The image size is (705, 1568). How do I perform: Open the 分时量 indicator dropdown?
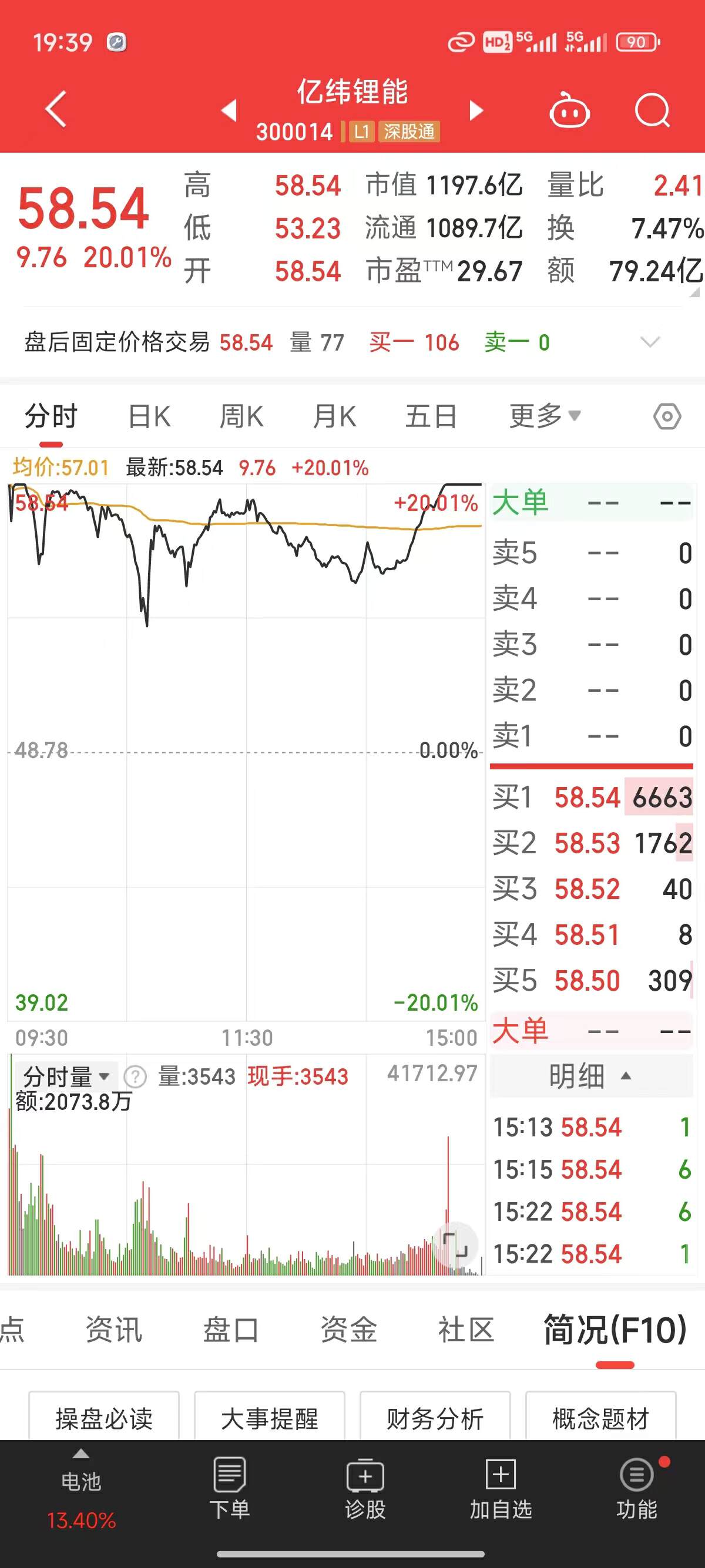click(65, 1077)
